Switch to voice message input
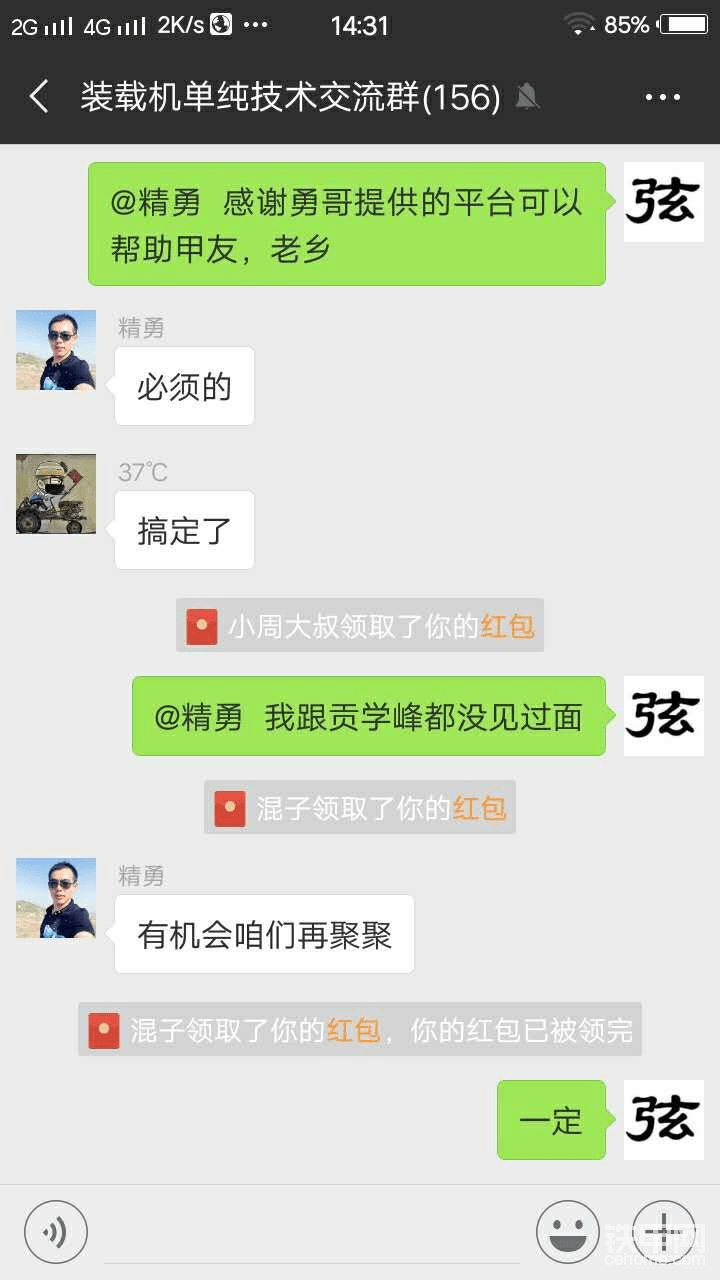Screen dimensions: 720x1280 click(56, 1231)
